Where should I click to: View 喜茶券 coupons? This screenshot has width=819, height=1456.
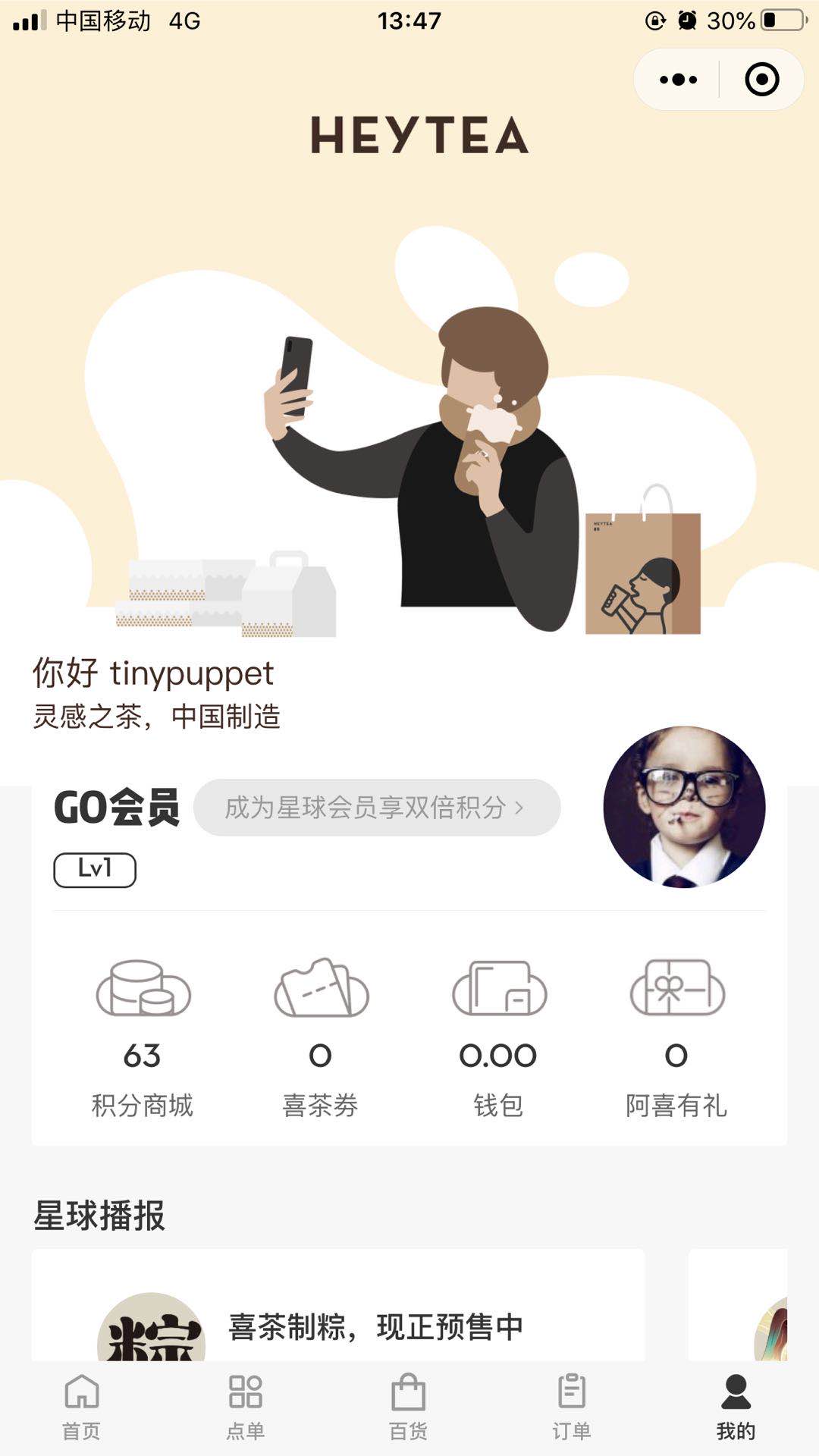pos(320,1037)
